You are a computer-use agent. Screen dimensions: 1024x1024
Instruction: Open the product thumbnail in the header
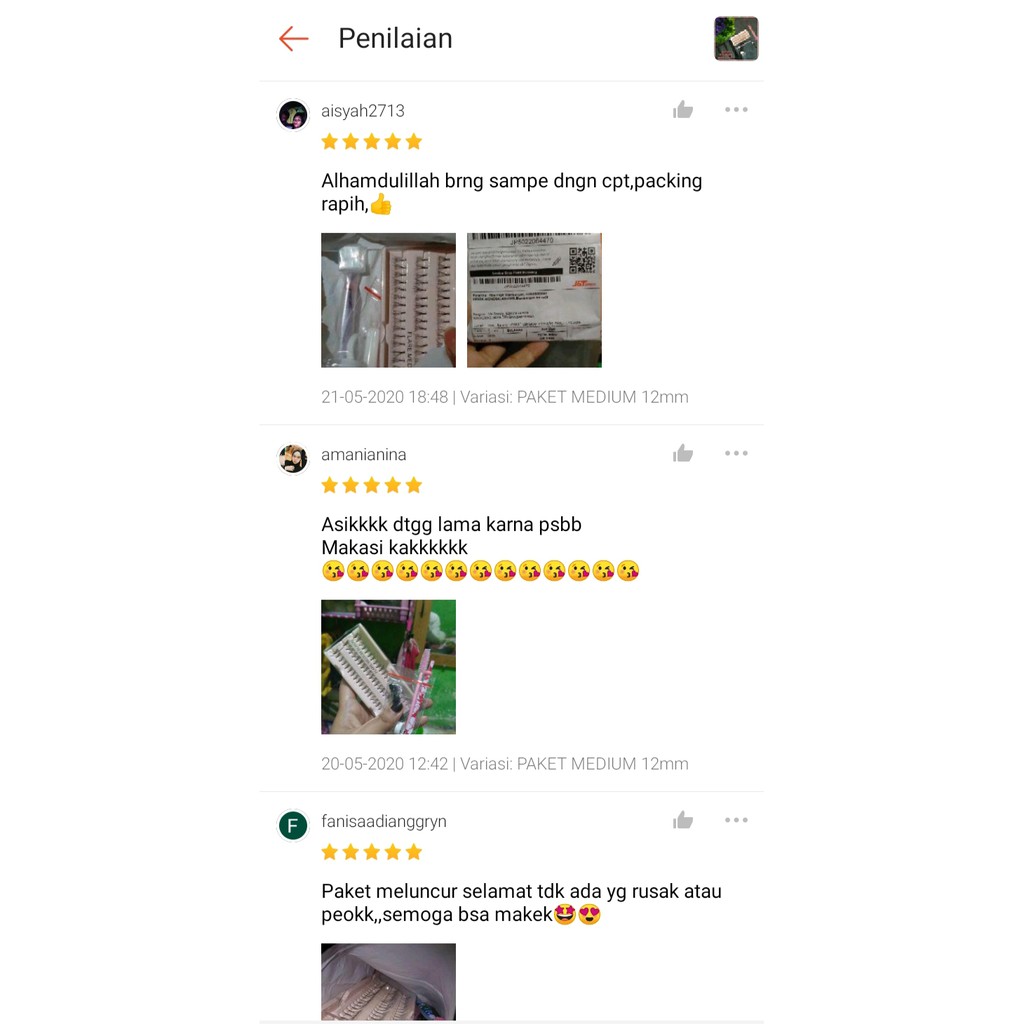[x=736, y=39]
